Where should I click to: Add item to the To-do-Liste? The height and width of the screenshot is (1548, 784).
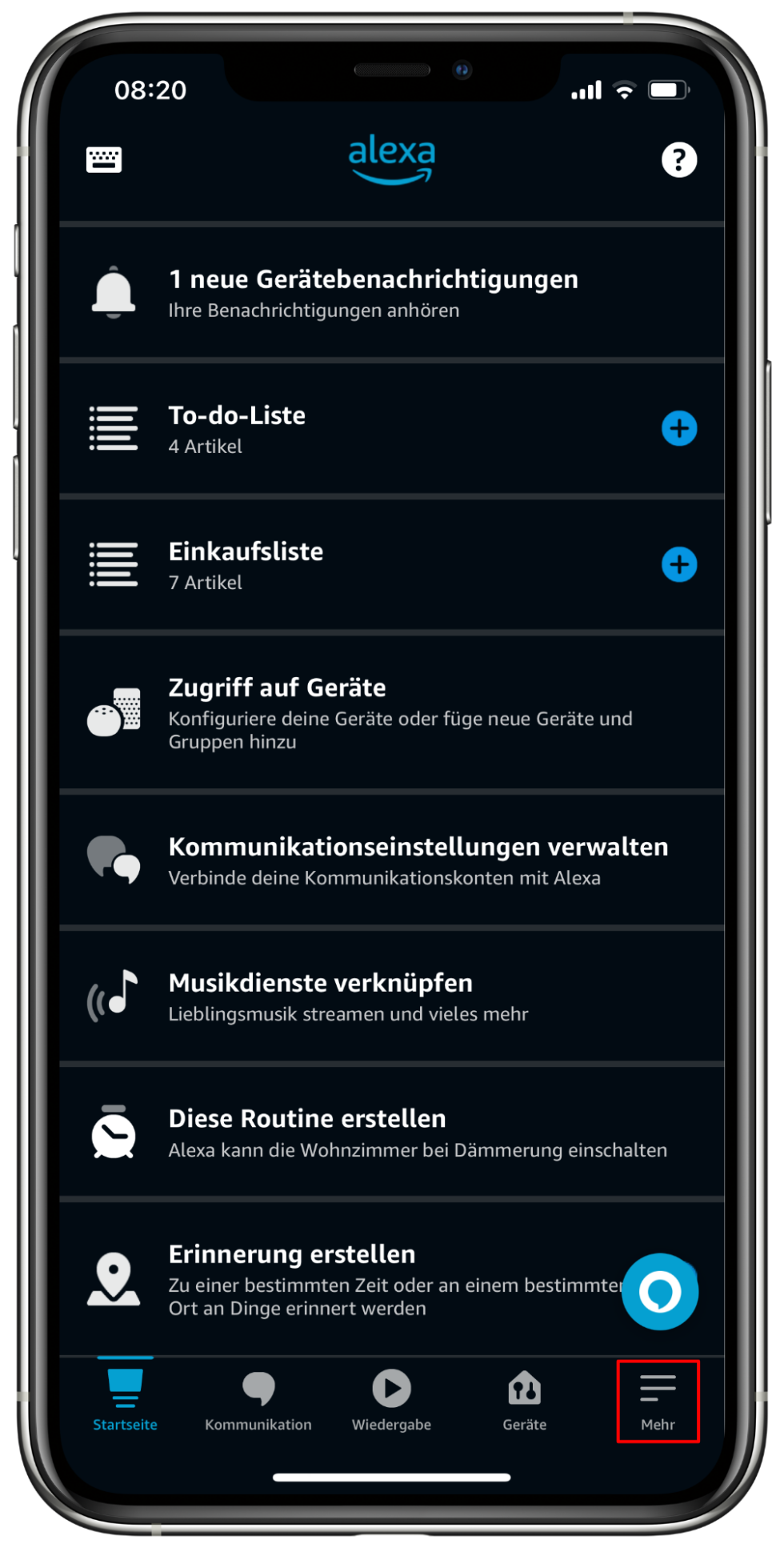679,428
